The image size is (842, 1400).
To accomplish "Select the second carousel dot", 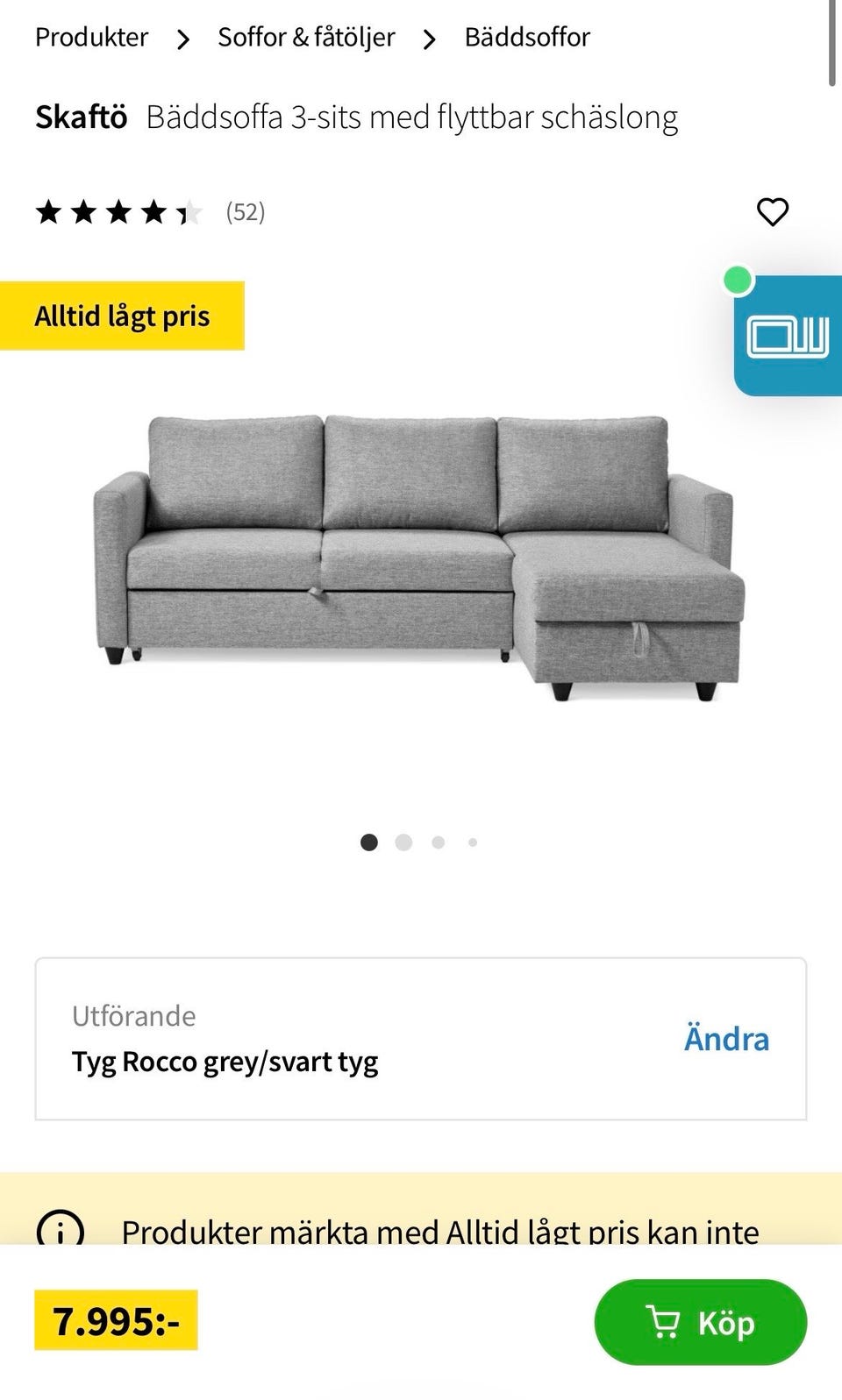I will point(403,842).
